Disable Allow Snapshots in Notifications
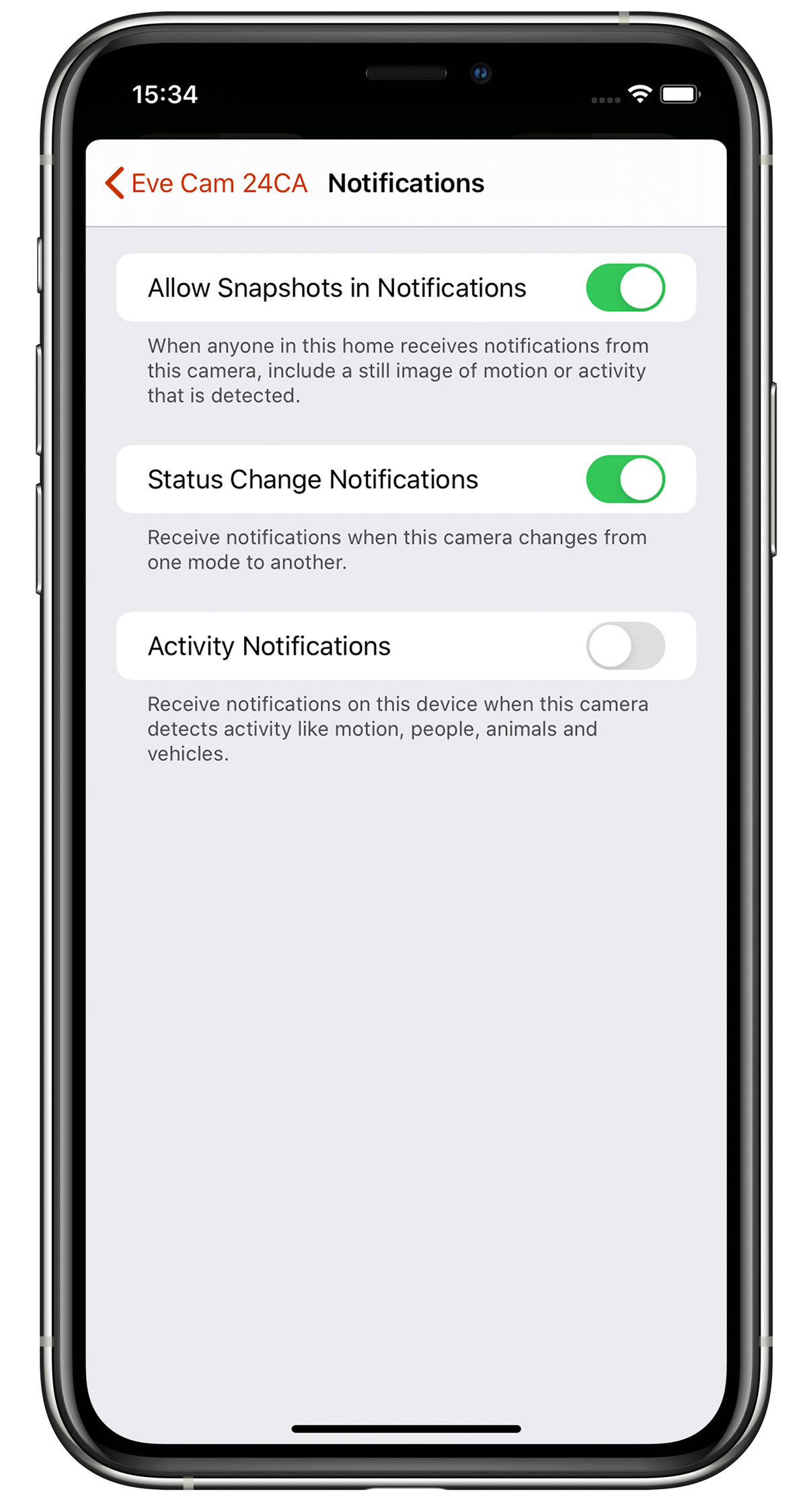The image size is (807, 1512). (625, 288)
